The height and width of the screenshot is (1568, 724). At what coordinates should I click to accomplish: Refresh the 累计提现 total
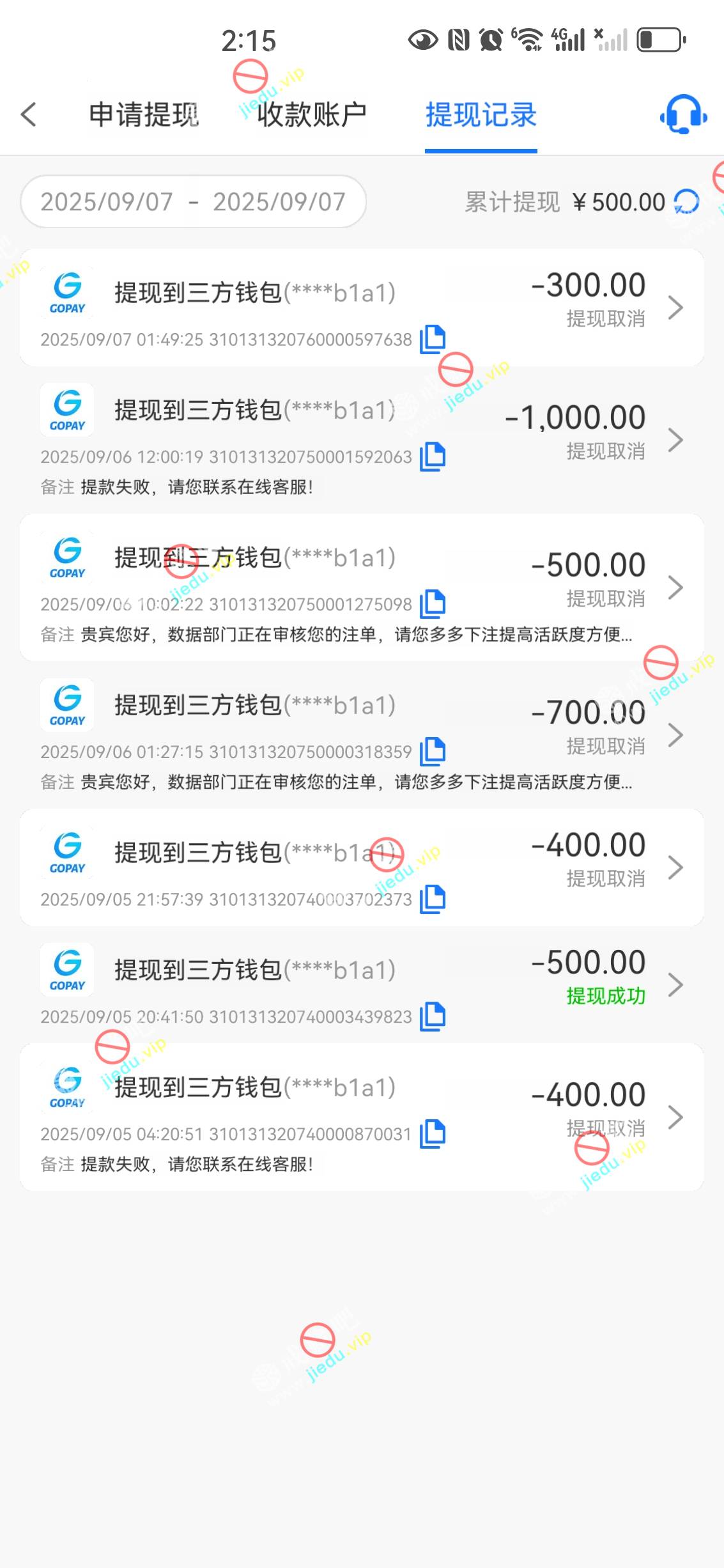pyautogui.click(x=687, y=202)
